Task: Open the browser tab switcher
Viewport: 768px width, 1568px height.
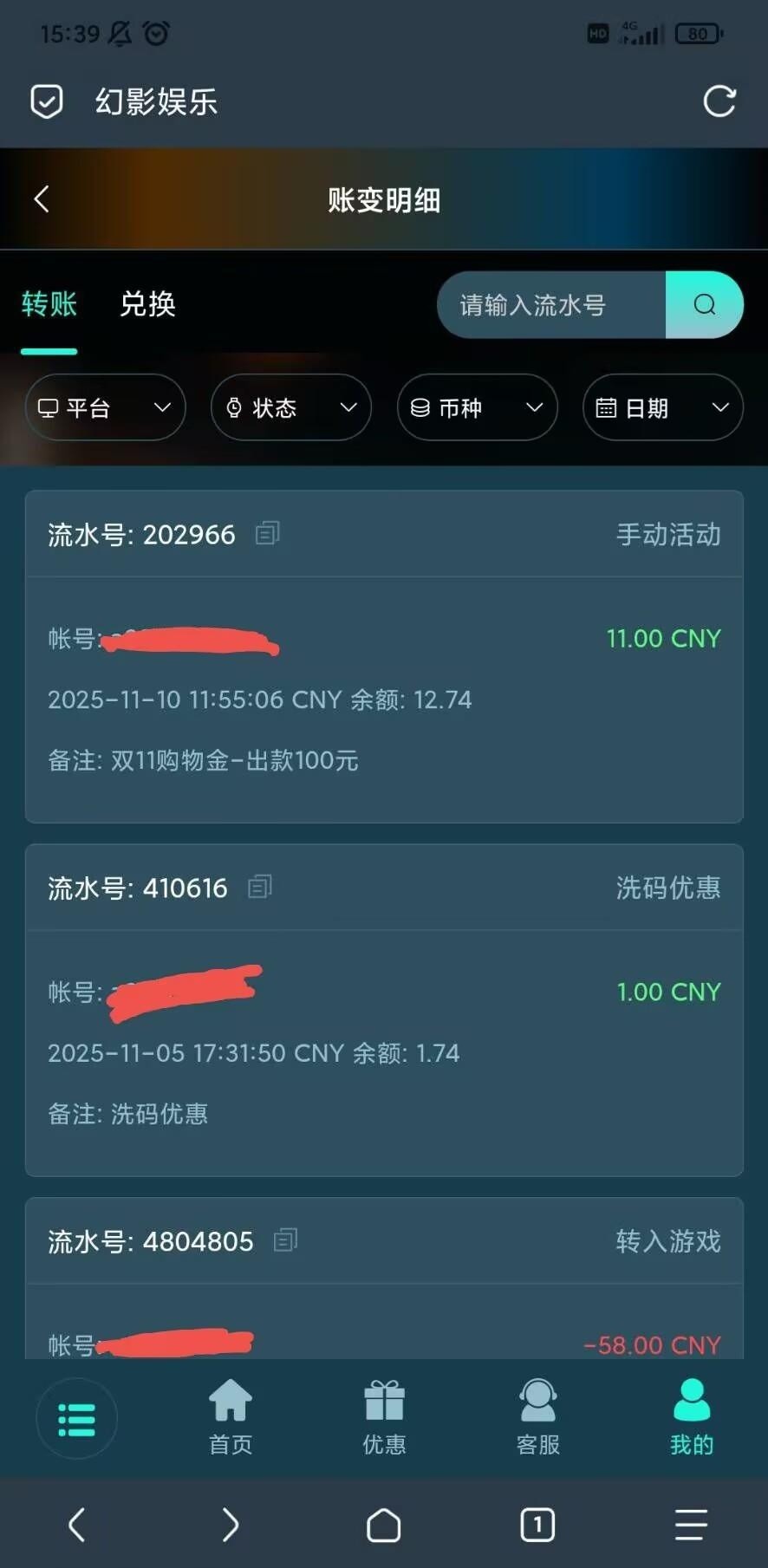Action: (537, 1524)
